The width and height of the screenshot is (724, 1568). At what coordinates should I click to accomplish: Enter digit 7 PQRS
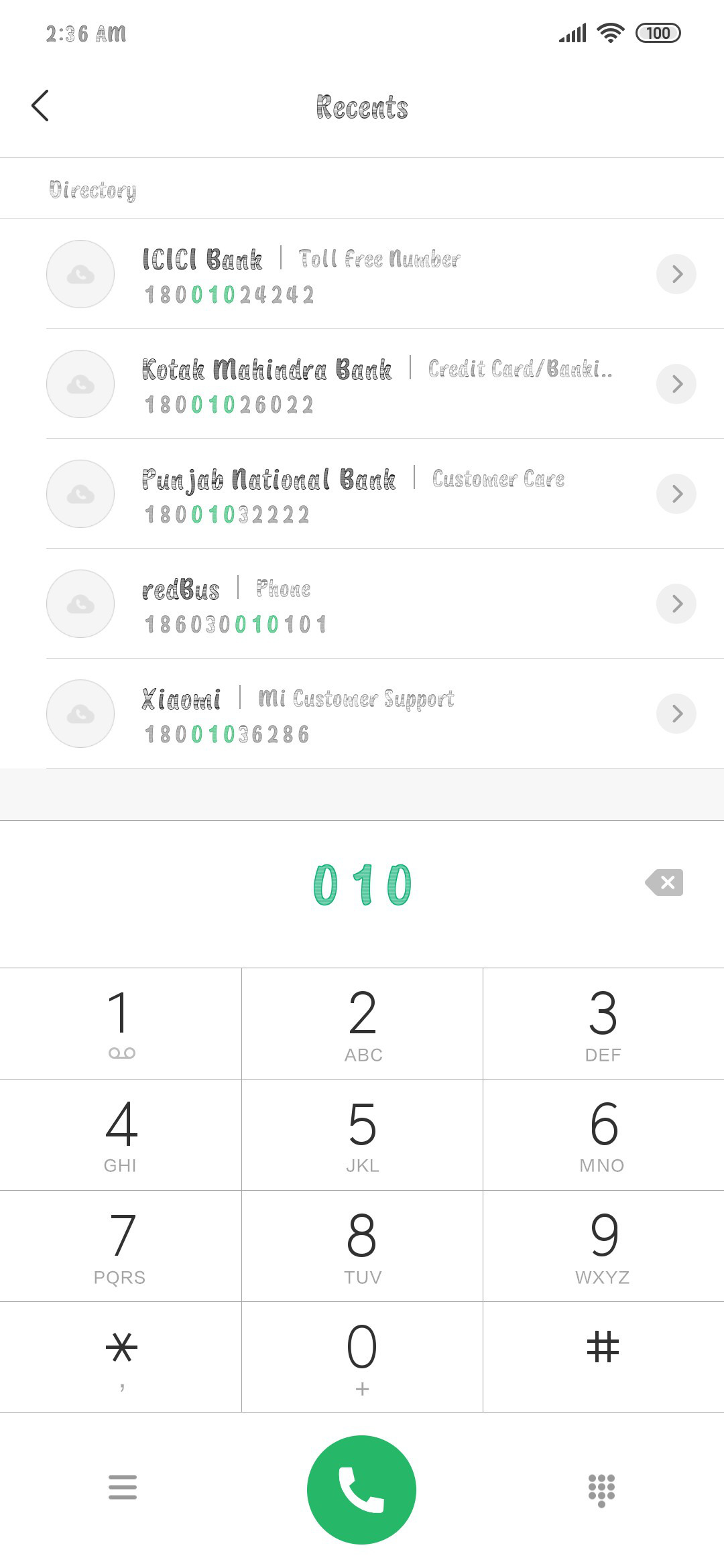(x=121, y=1246)
